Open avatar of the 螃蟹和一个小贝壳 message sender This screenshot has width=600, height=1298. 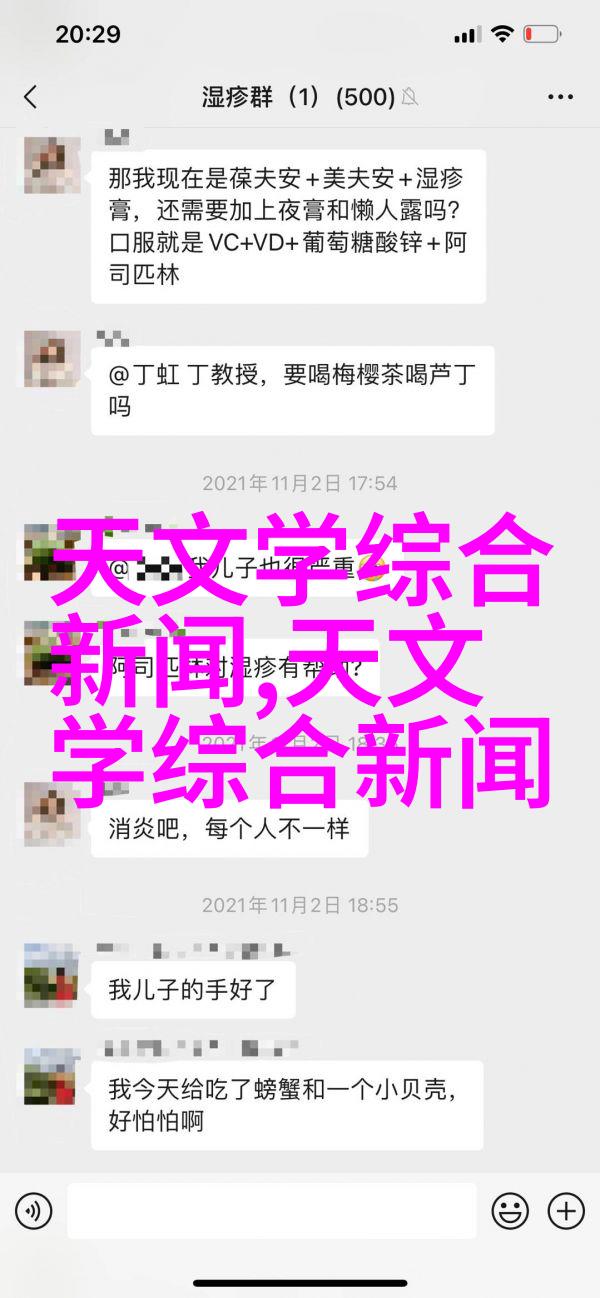pos(51,1075)
